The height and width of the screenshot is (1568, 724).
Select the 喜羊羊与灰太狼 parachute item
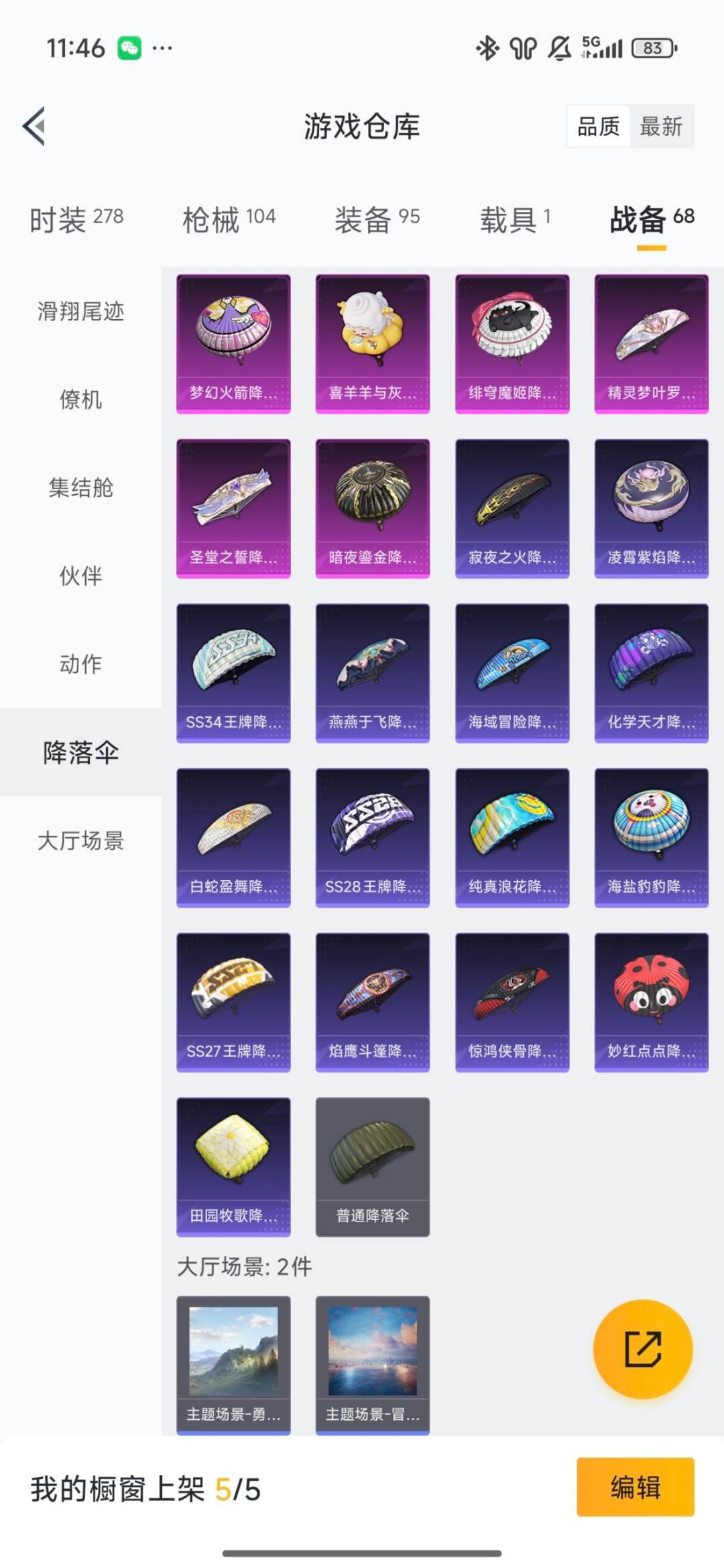tap(372, 342)
